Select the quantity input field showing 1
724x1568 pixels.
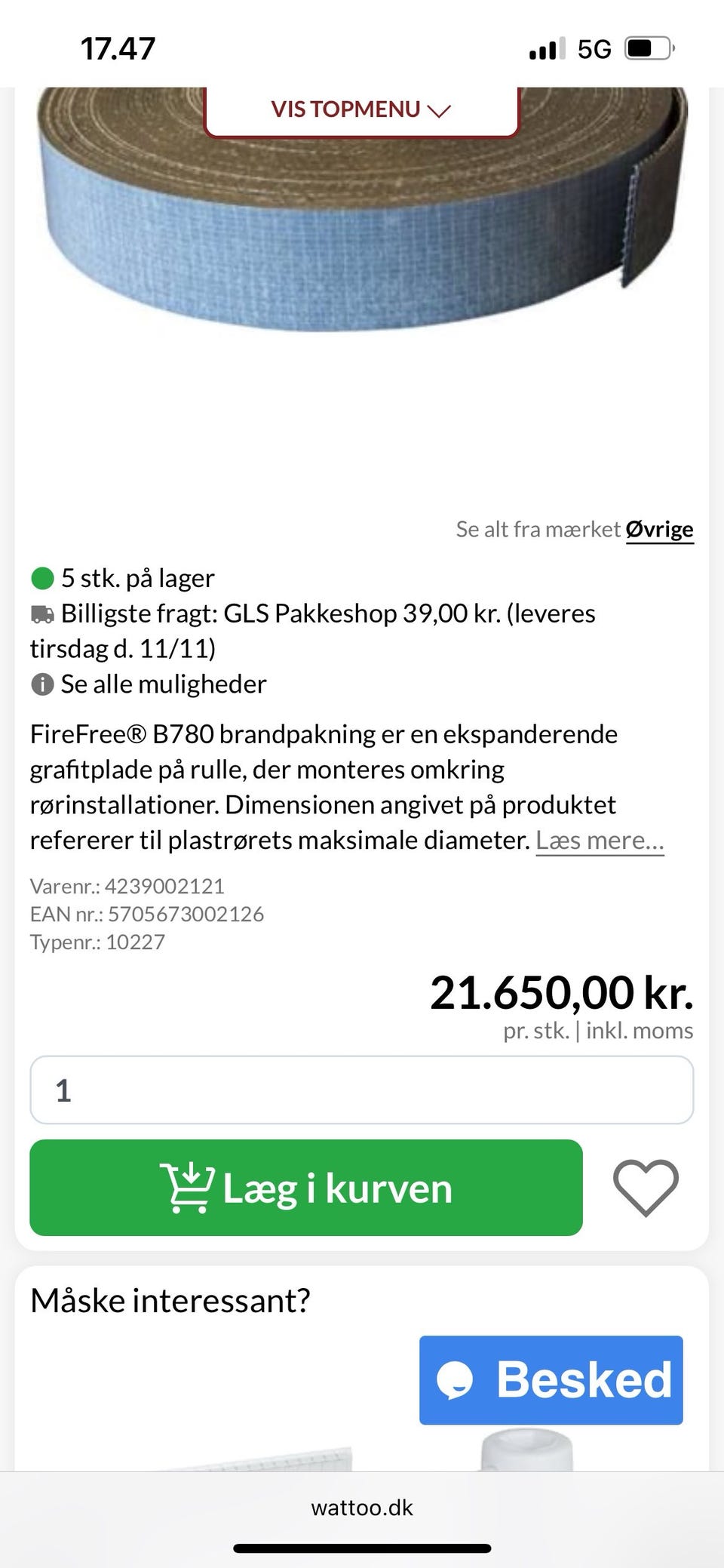coord(360,1090)
